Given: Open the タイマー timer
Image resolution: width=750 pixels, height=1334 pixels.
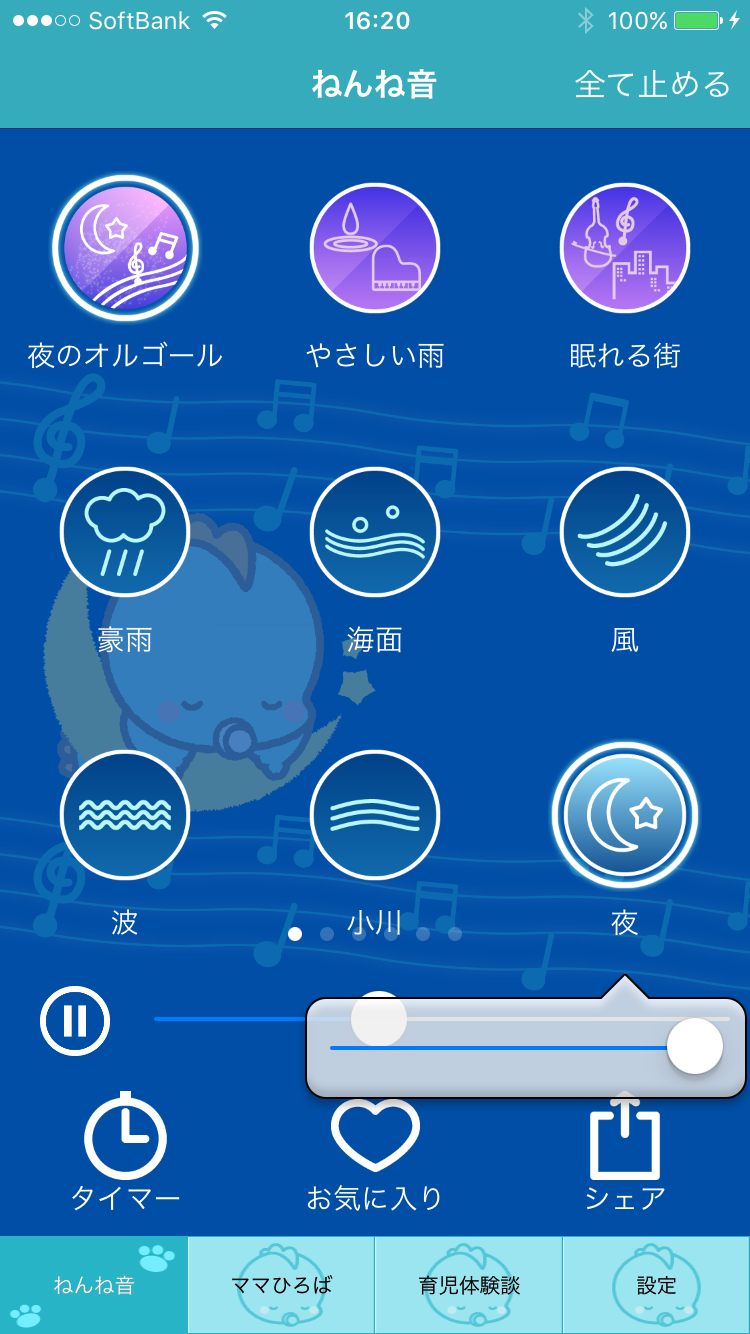Looking at the screenshot, I should point(125,1155).
